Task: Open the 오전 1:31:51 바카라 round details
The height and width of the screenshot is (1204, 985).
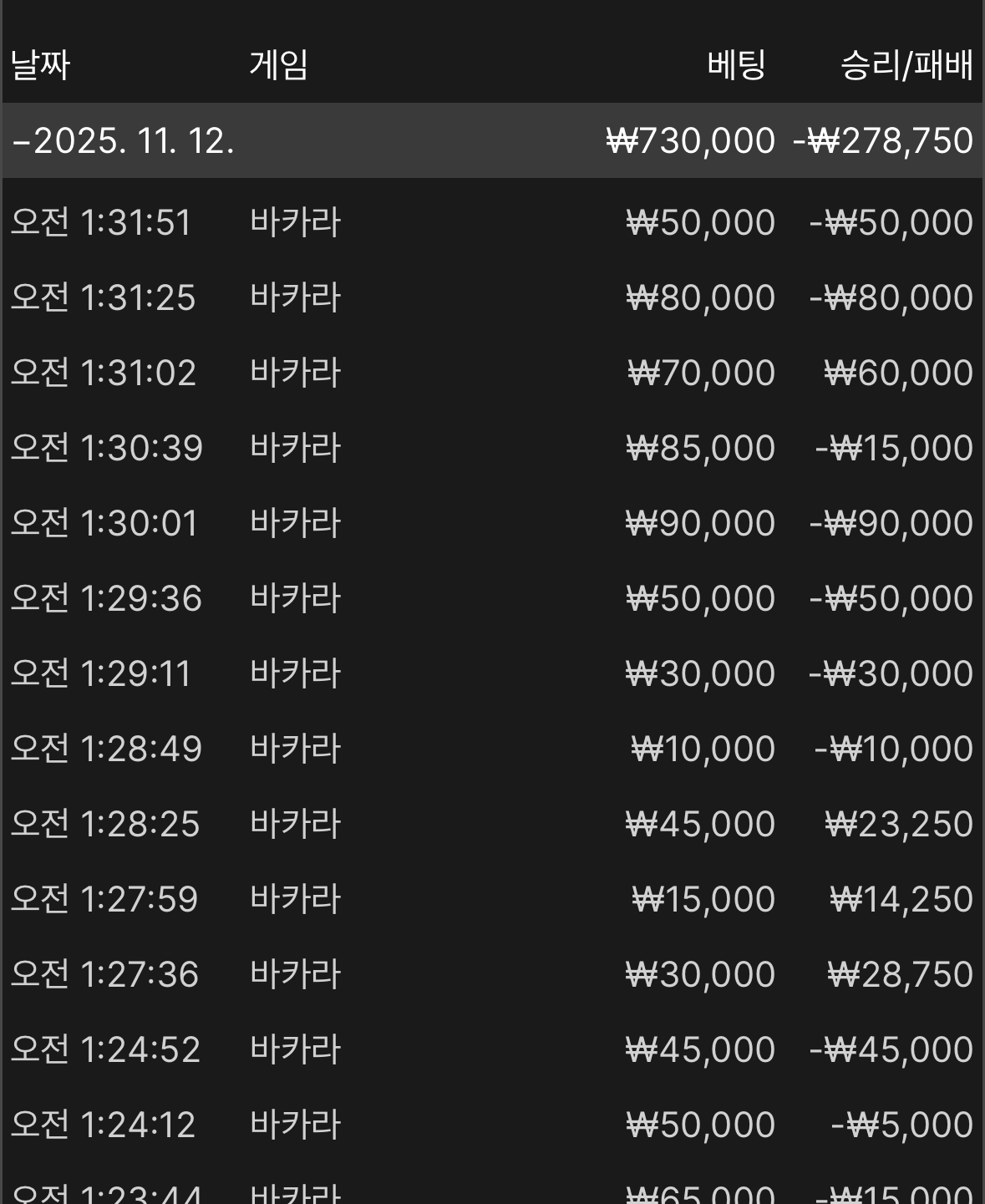Action: (x=491, y=223)
